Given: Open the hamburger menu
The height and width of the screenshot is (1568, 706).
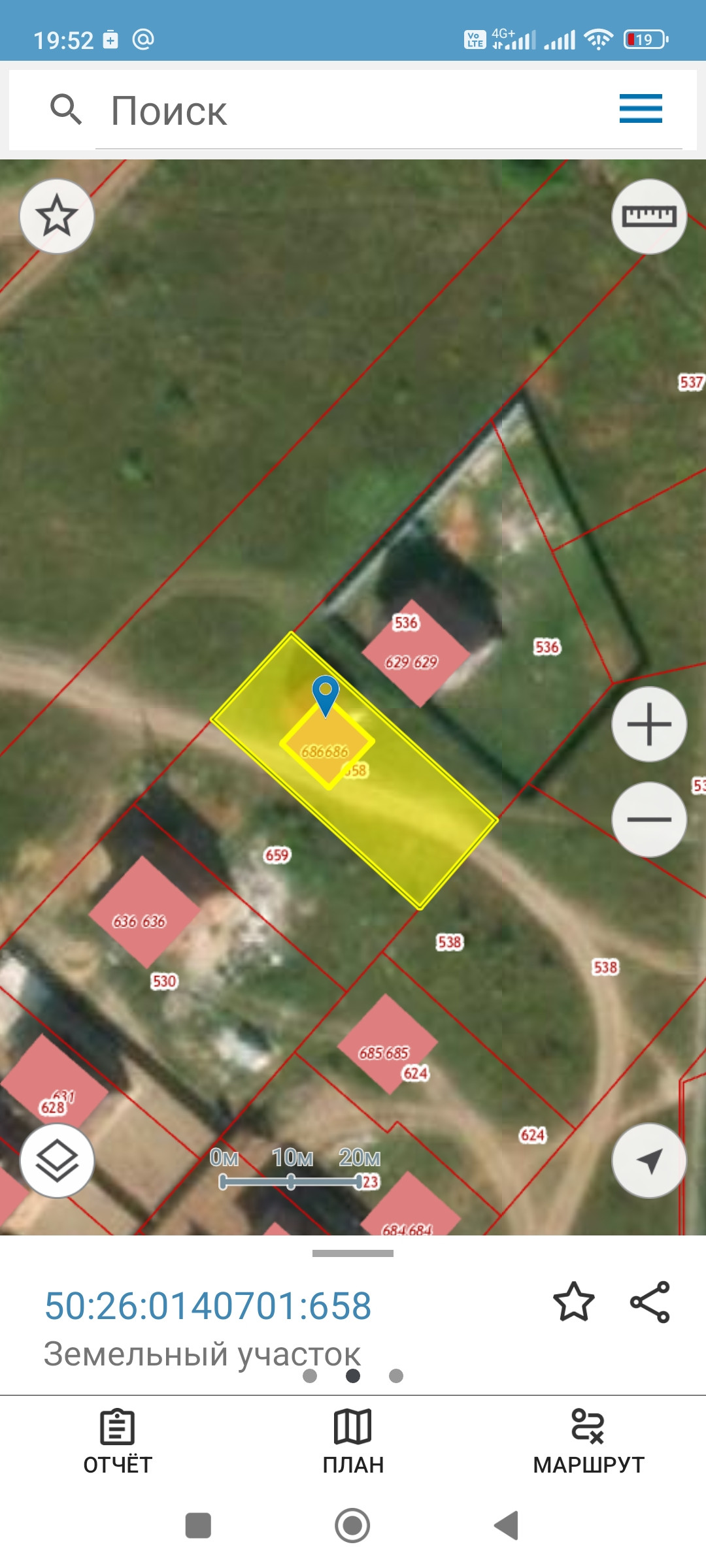Looking at the screenshot, I should pos(641,108).
